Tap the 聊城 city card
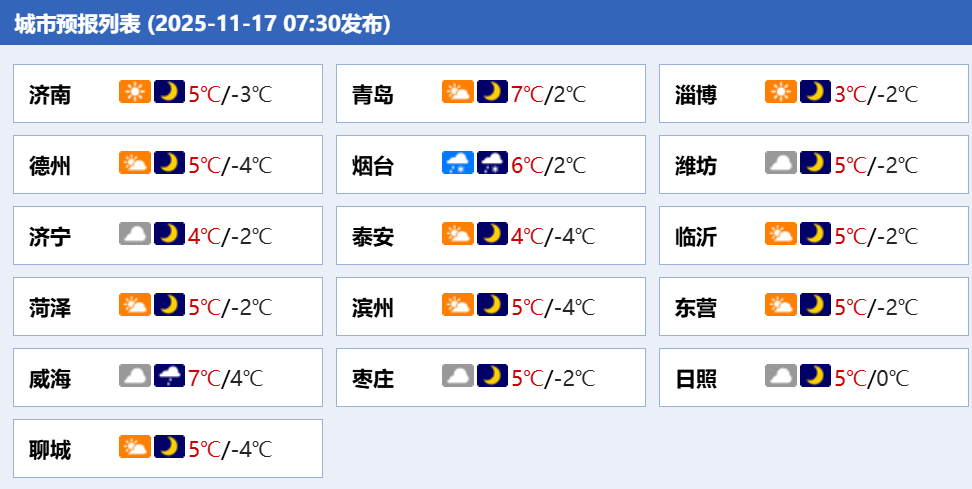Viewport: 972px width, 489px height. pyautogui.click(x=168, y=449)
